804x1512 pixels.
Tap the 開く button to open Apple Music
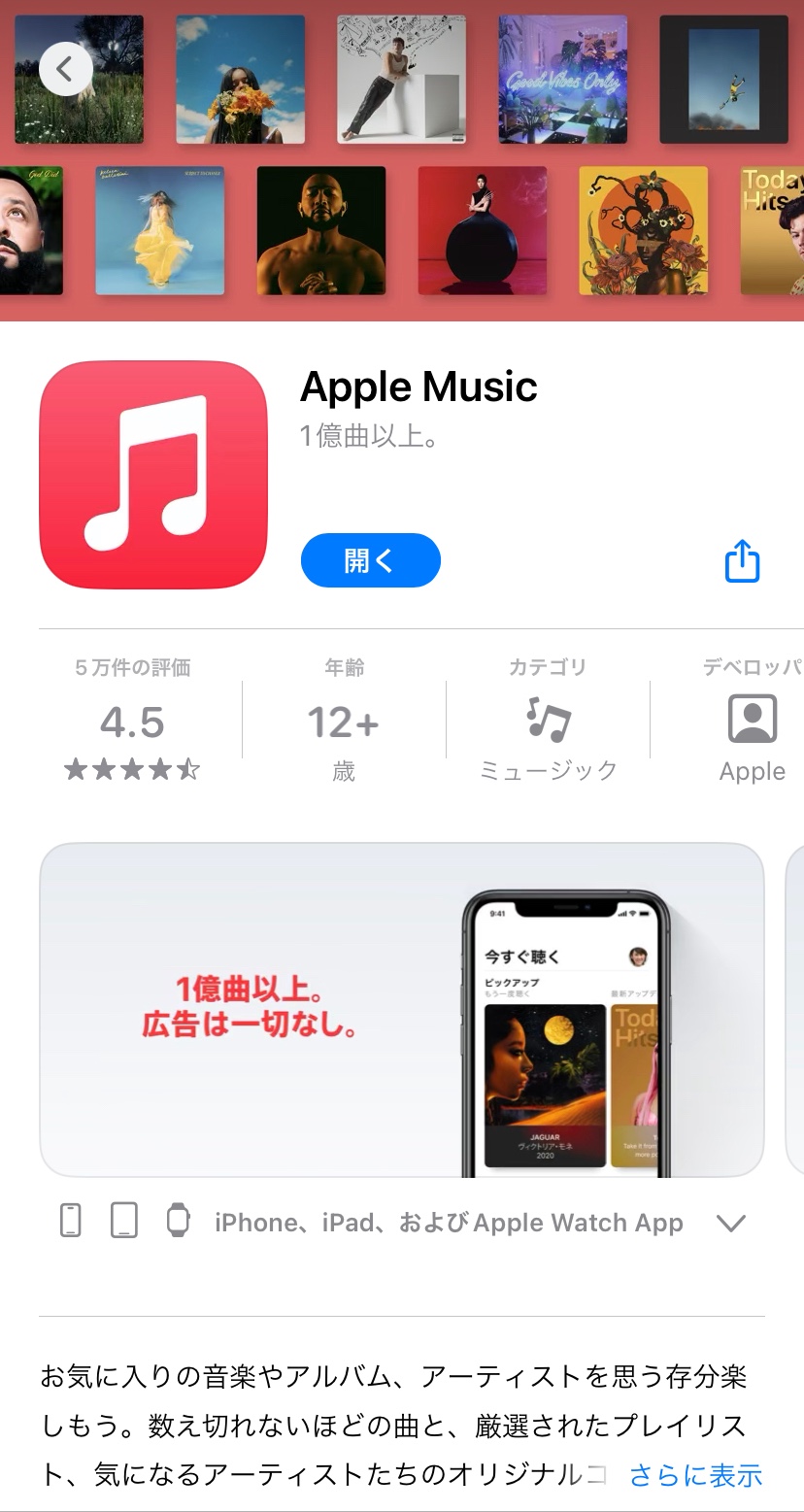(x=370, y=560)
